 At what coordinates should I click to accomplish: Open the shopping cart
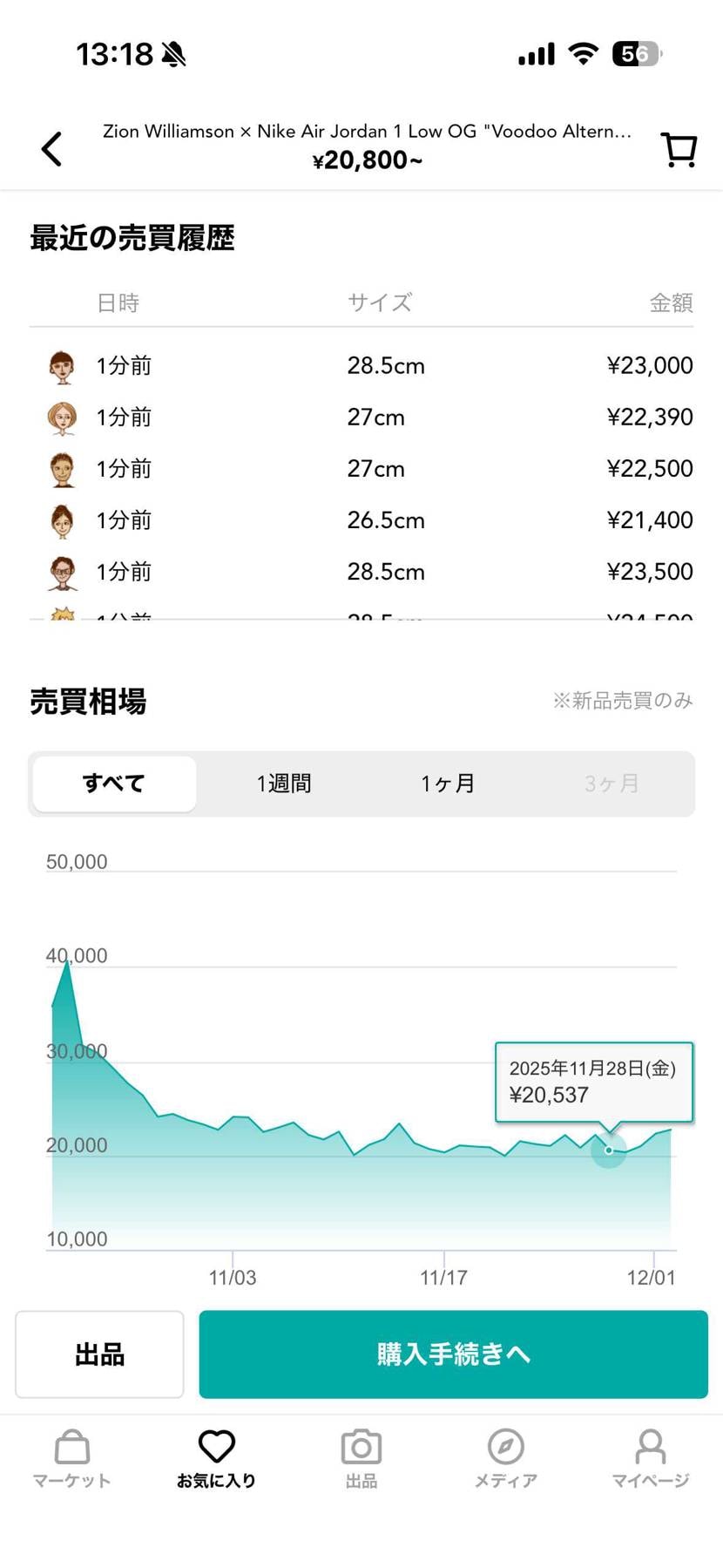(679, 148)
